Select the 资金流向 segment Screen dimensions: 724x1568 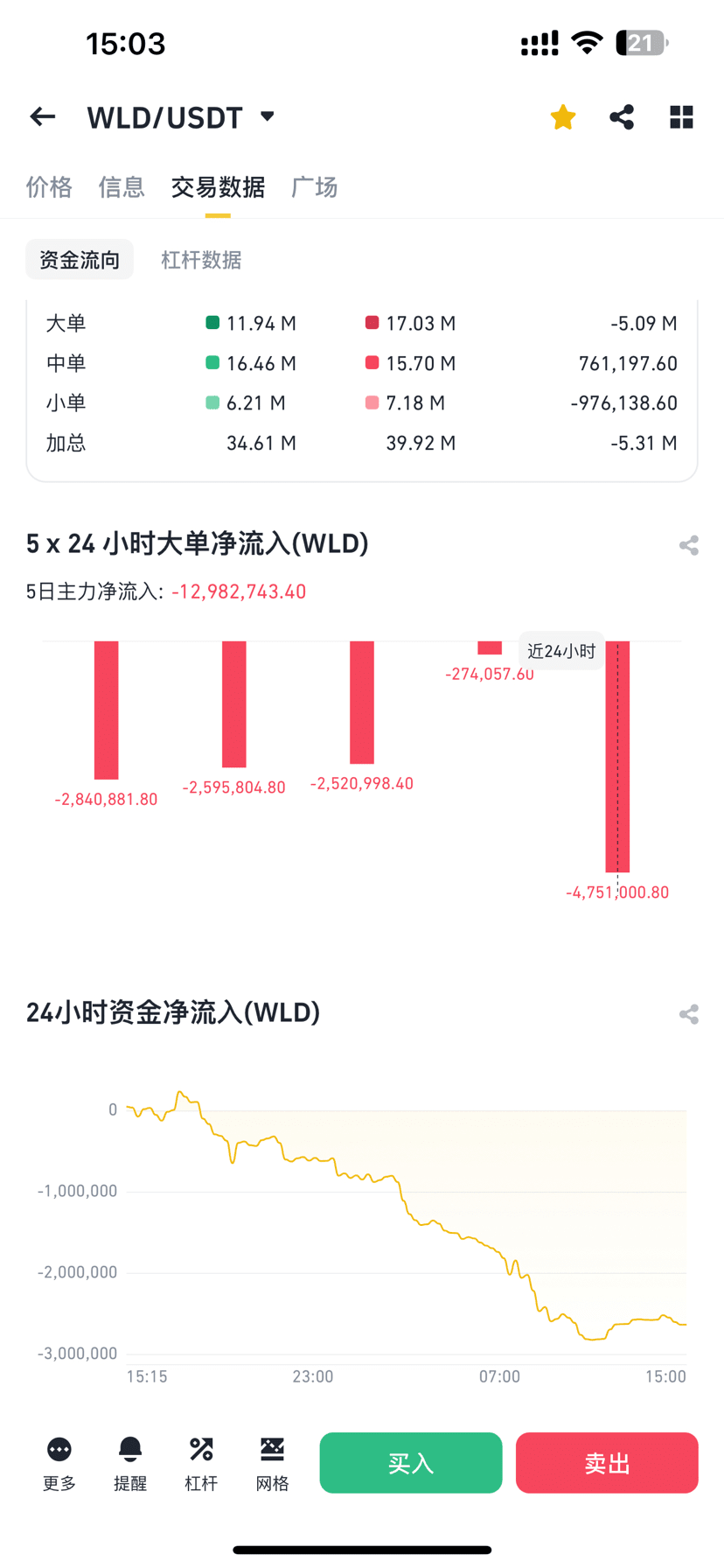[80, 260]
